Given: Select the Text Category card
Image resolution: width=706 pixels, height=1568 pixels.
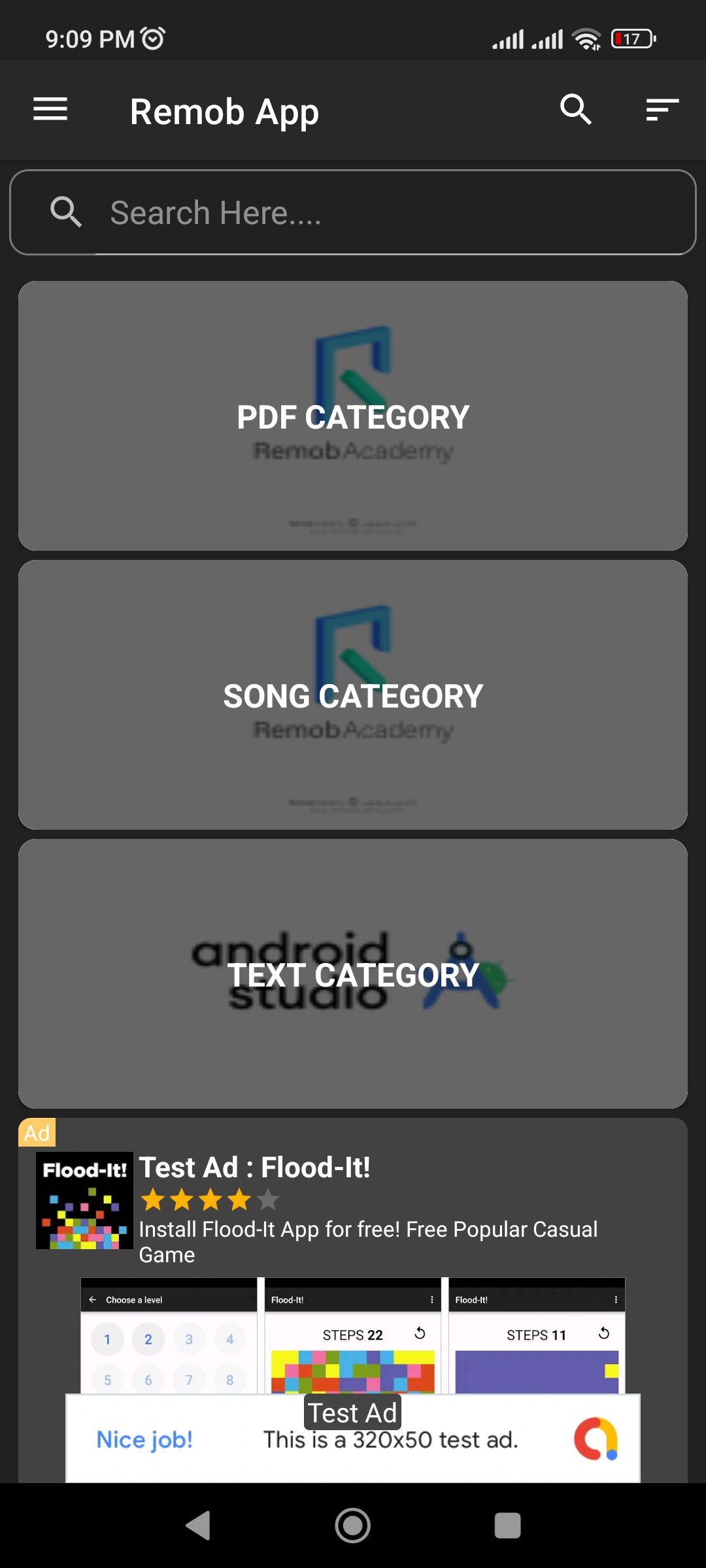Looking at the screenshot, I should (x=353, y=974).
